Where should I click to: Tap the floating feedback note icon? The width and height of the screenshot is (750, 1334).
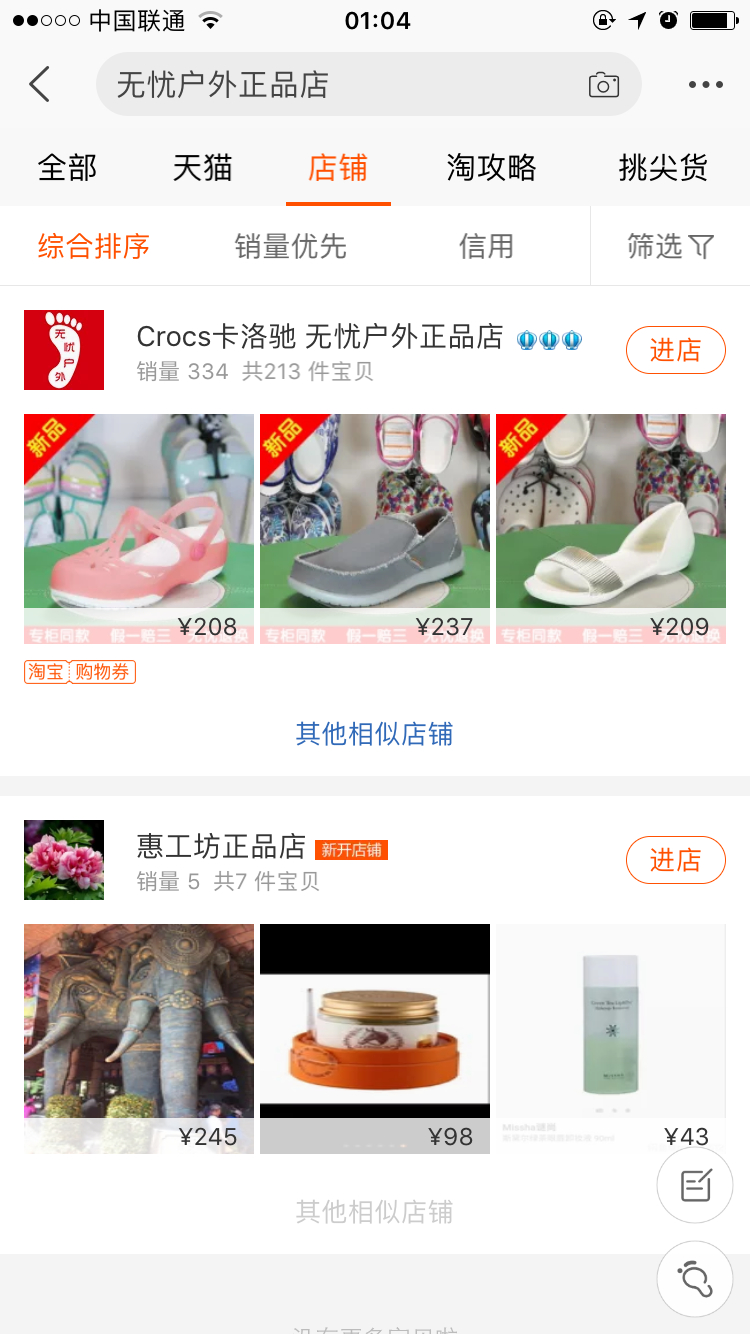(x=695, y=1186)
